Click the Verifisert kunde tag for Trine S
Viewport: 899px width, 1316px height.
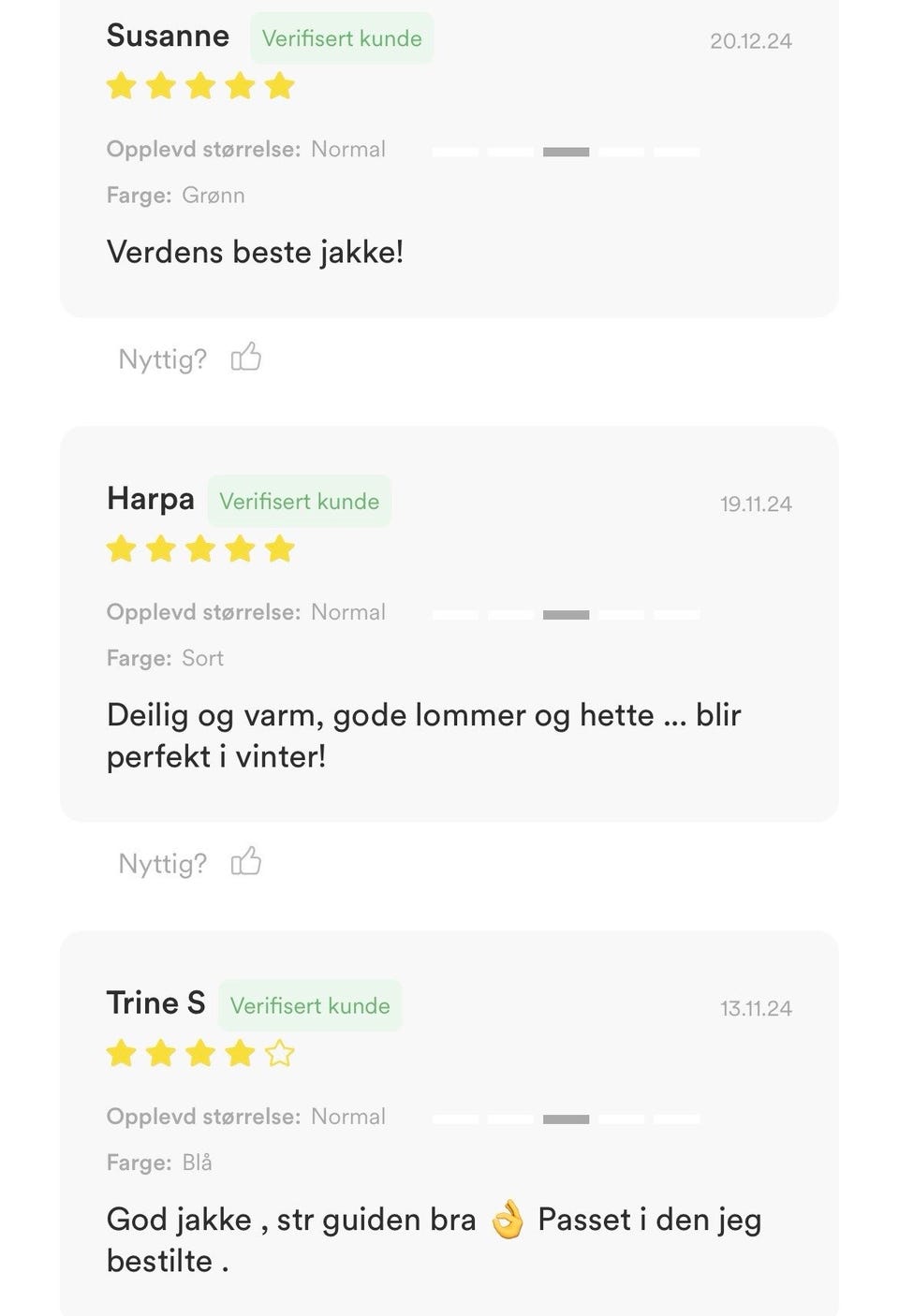[310, 1005]
